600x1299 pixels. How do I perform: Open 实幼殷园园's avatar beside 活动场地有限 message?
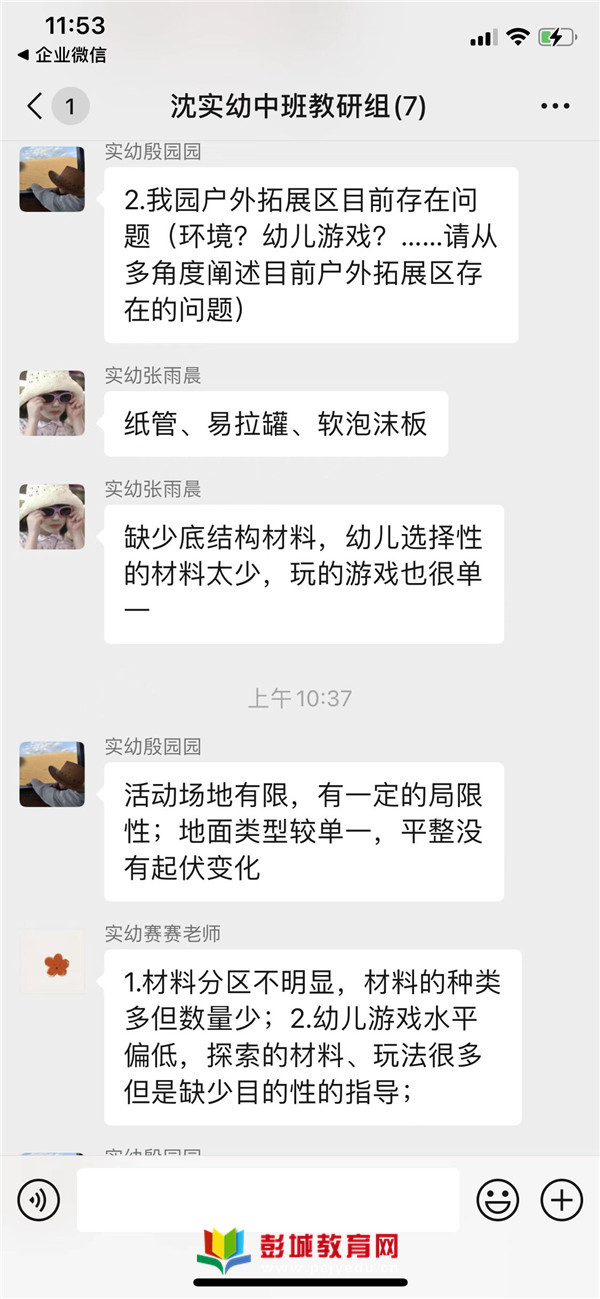click(52, 774)
